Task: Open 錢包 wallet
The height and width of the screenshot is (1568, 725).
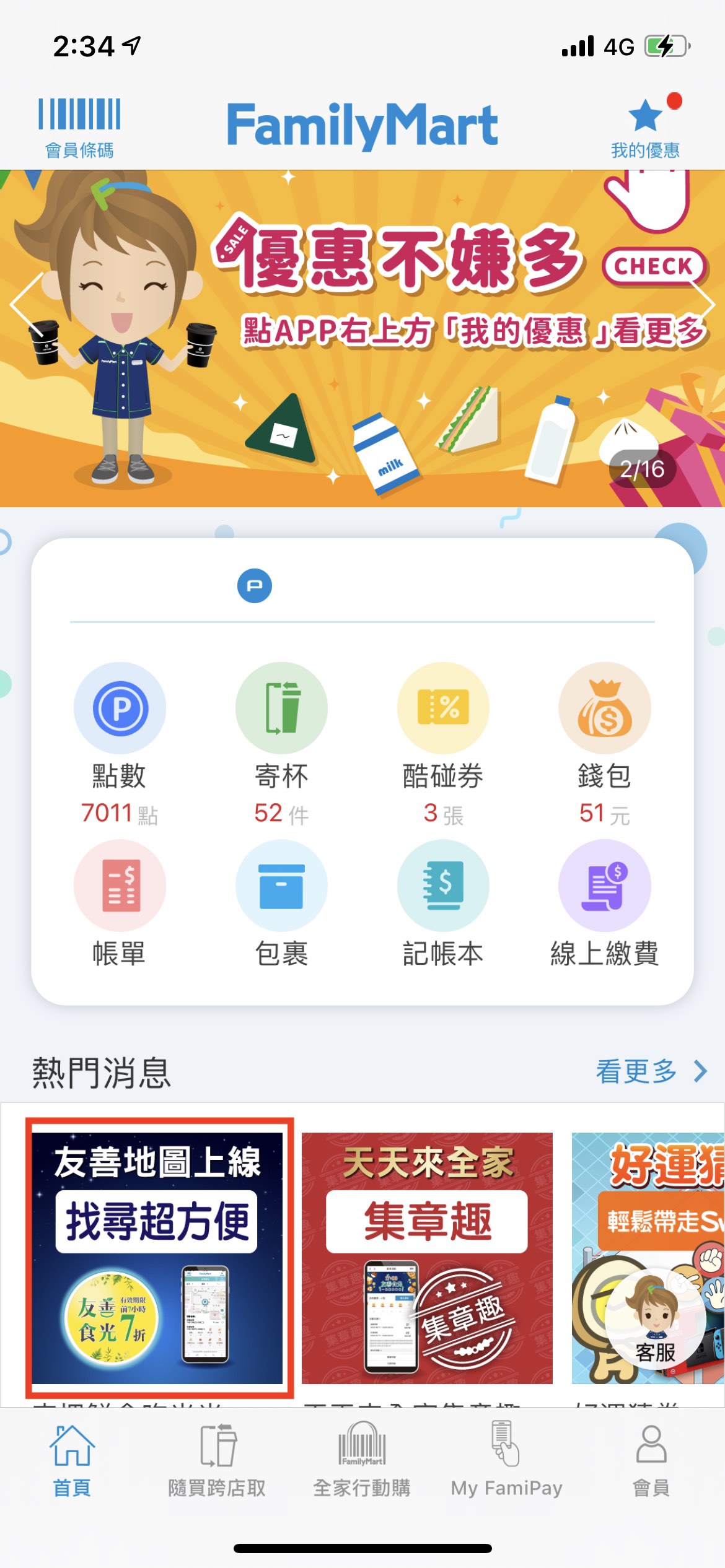Action: [605, 743]
